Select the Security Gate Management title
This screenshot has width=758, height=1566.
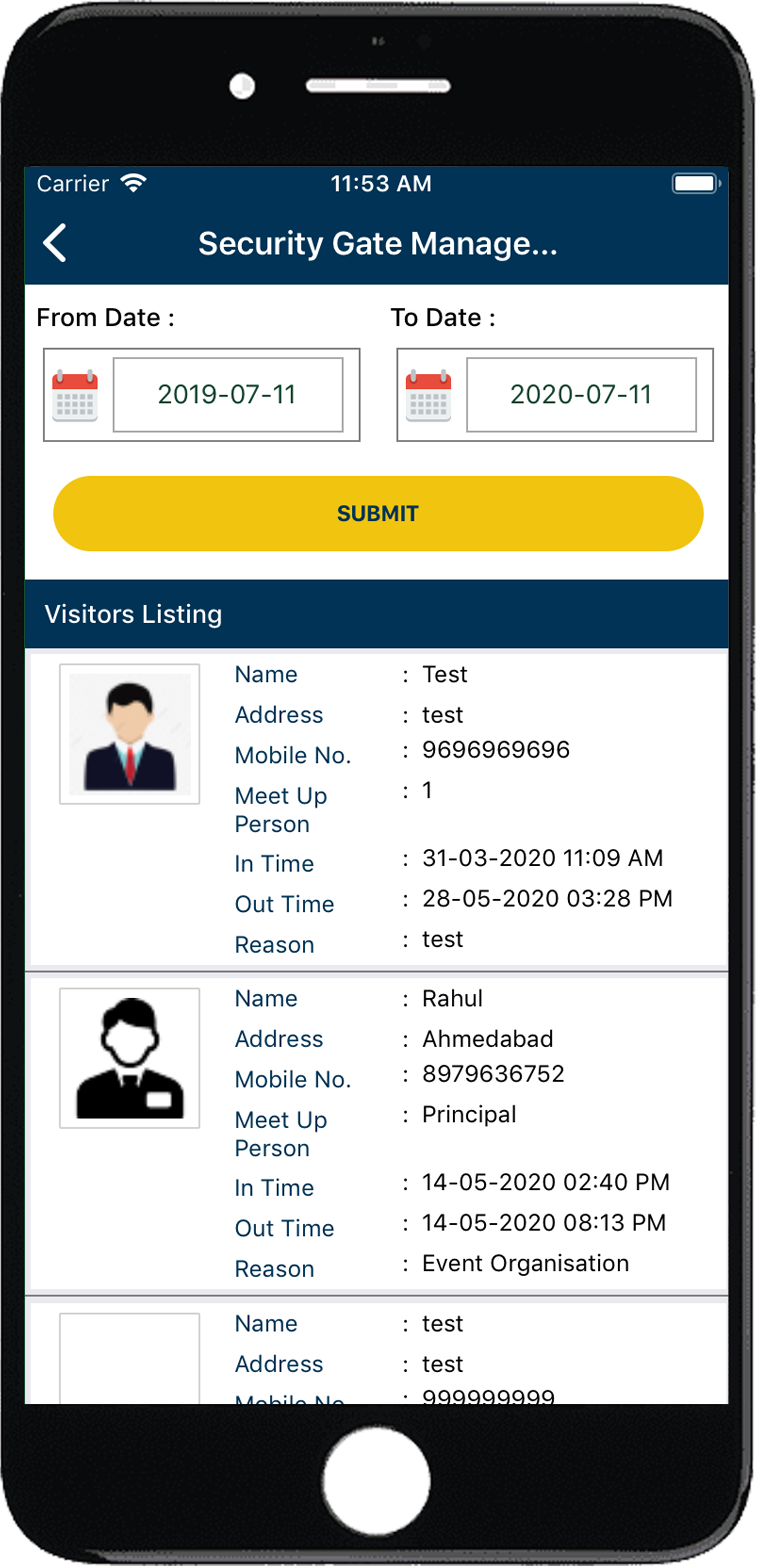378,243
